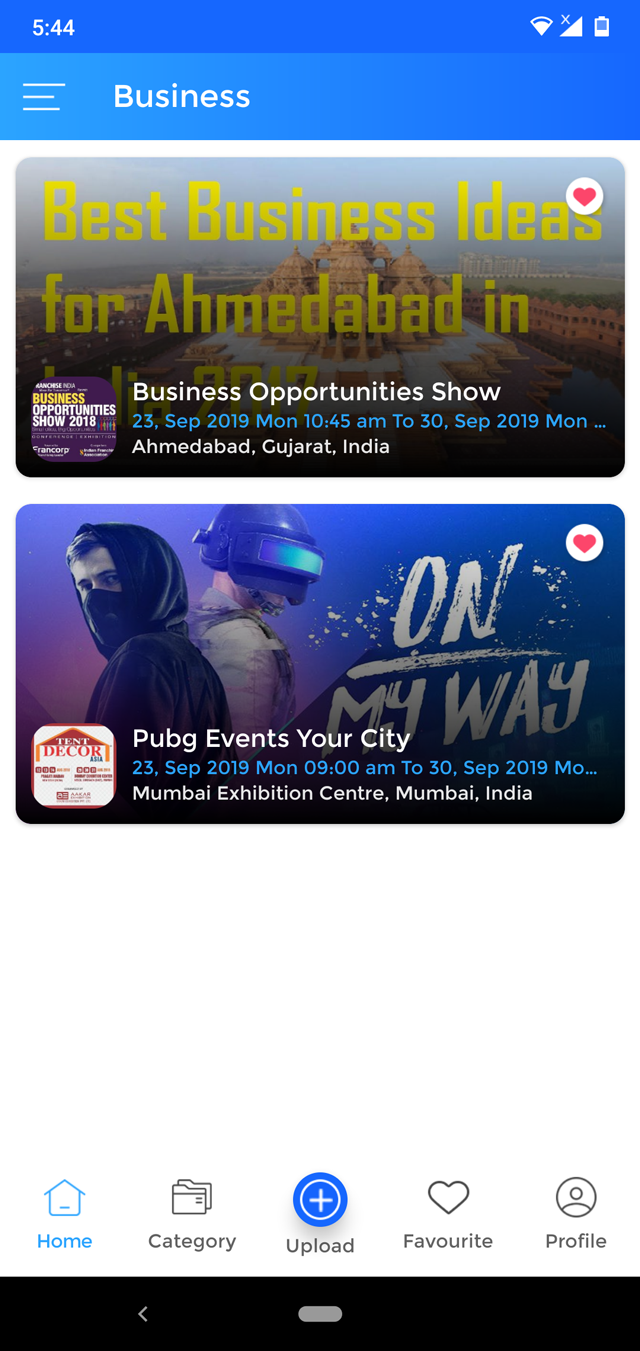Switch to the Category tab
640x1351 pixels.
coord(192,1214)
